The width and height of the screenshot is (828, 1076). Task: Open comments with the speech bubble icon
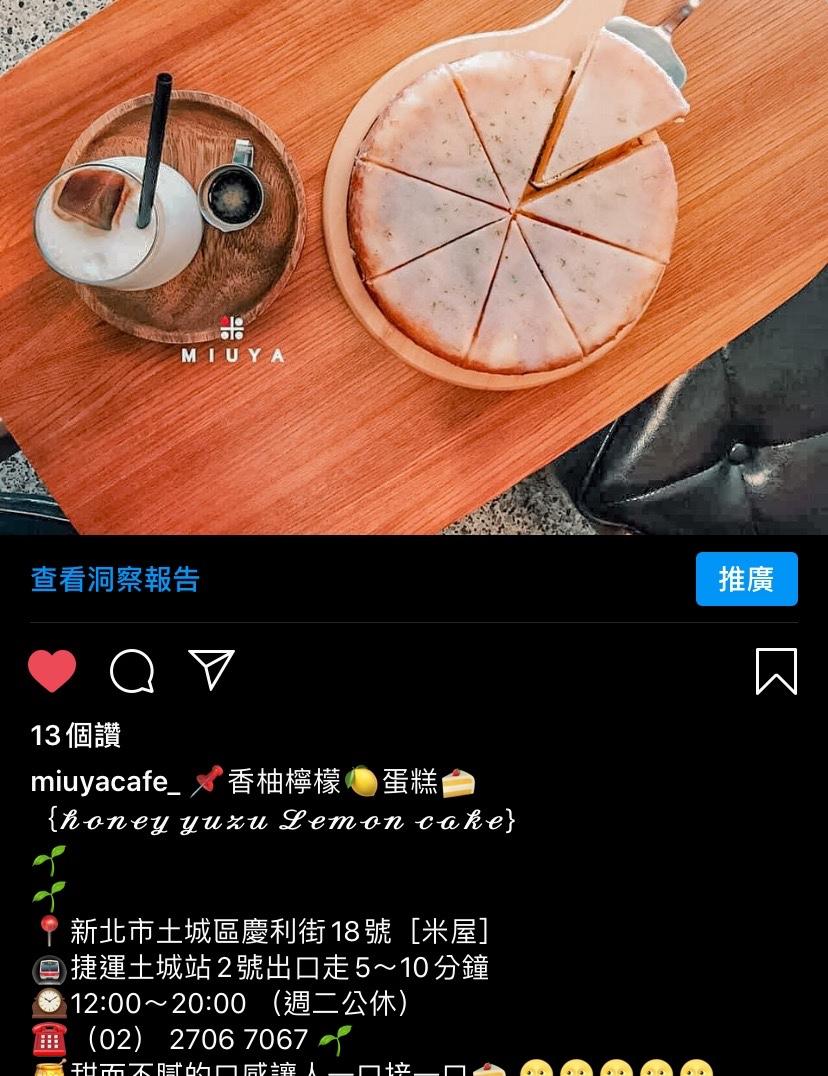pos(132,671)
